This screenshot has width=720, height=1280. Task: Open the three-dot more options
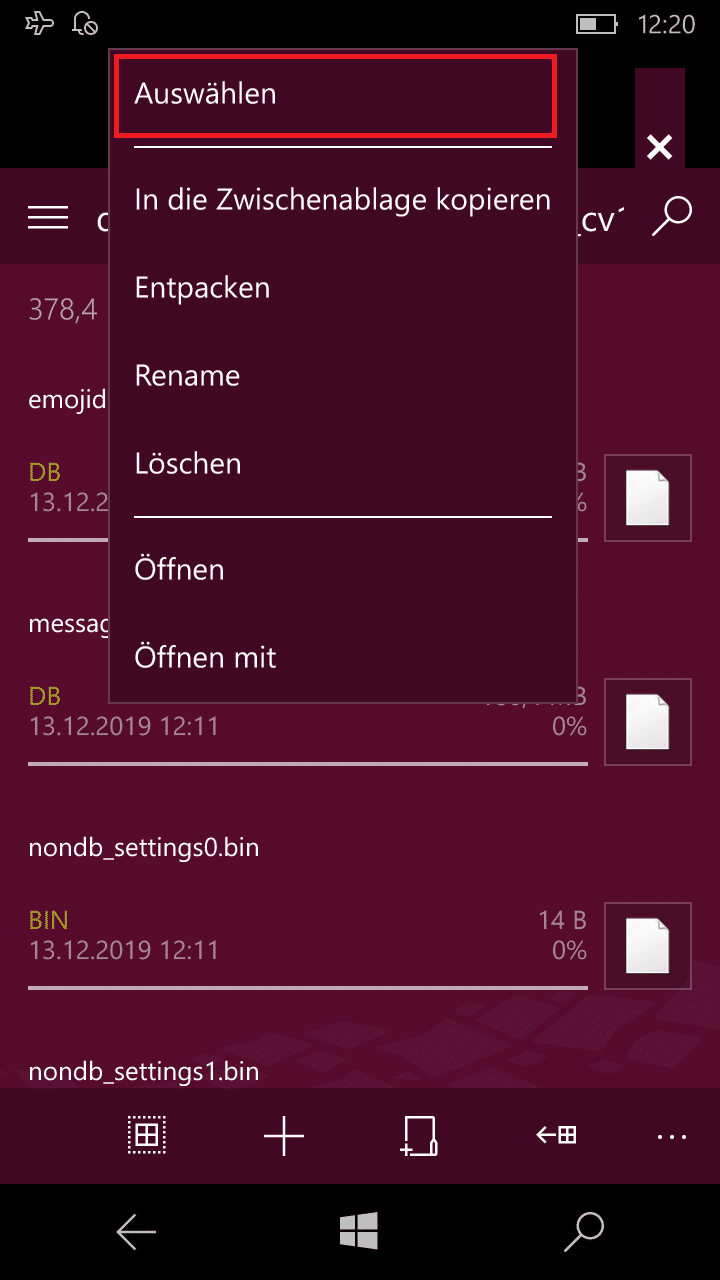click(672, 1137)
